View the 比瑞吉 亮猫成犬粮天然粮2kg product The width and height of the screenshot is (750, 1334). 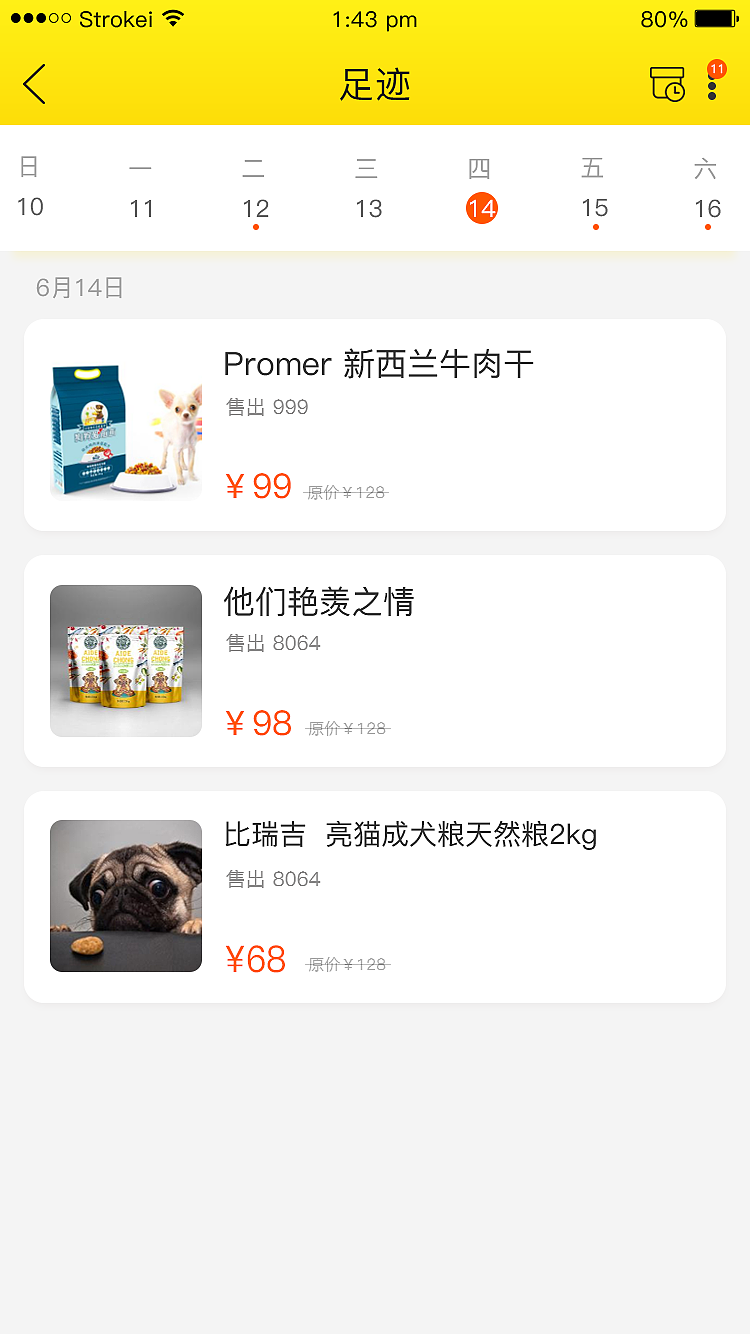click(375, 897)
